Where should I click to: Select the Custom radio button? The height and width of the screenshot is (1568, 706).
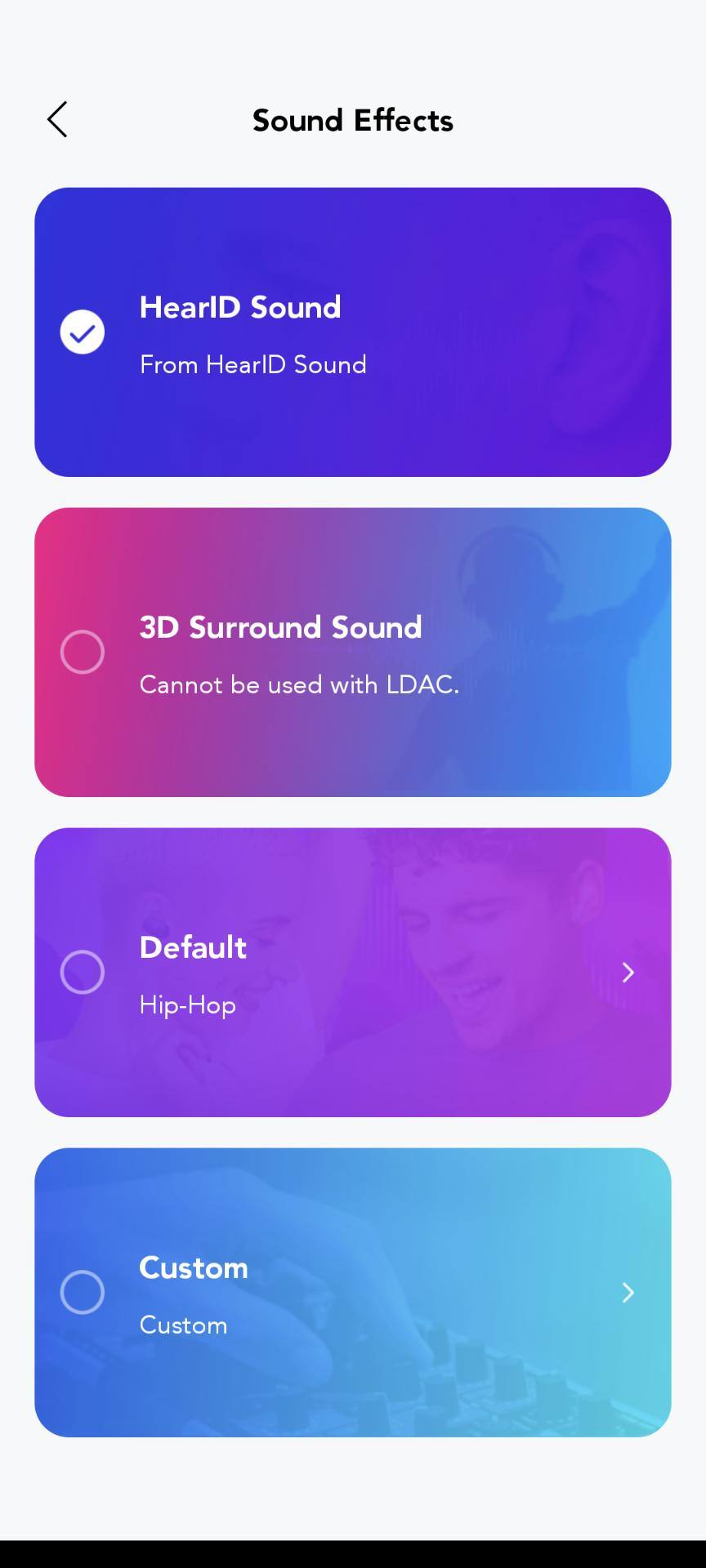(83, 1293)
